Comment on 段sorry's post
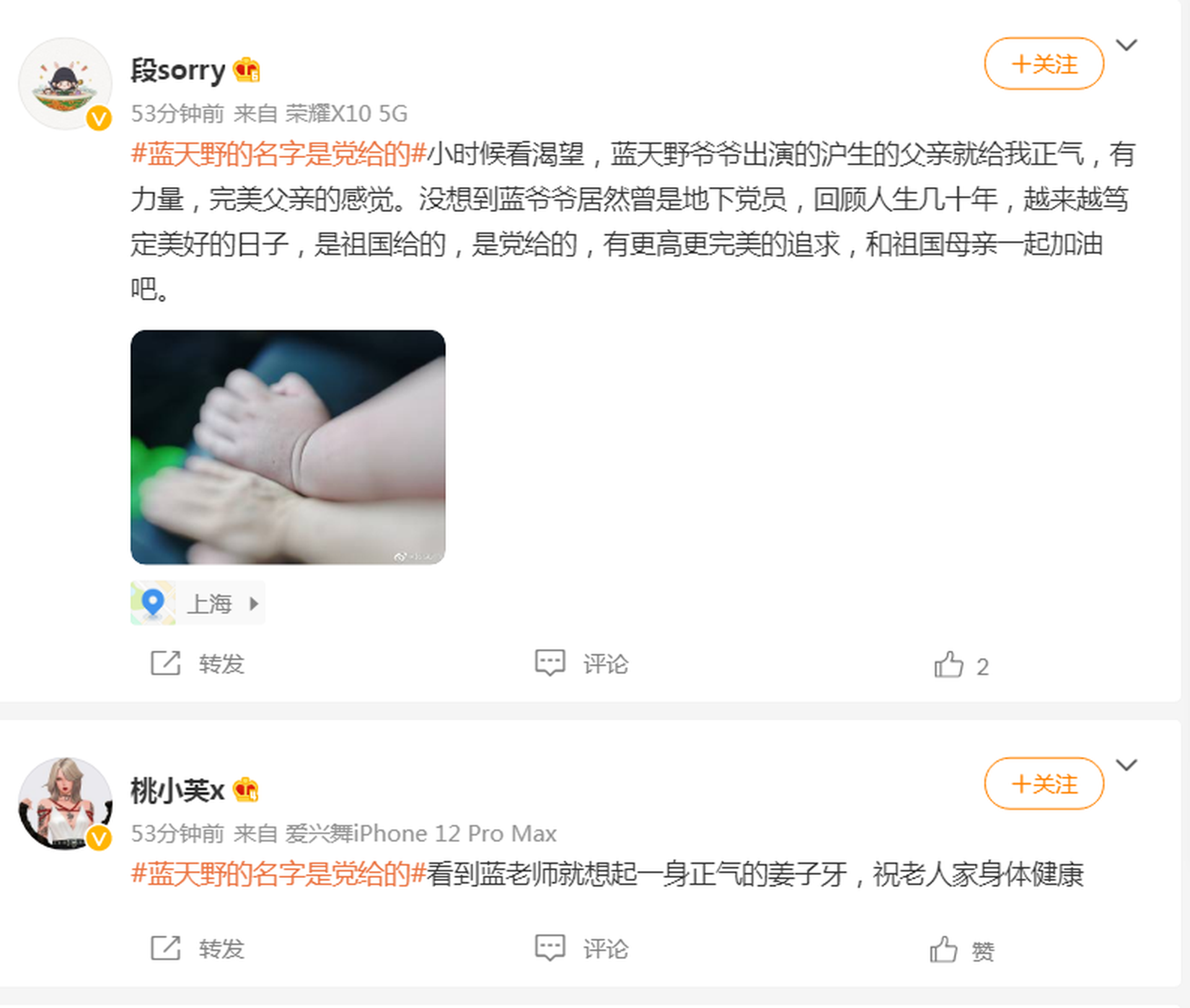This screenshot has height=1008, width=1190. pos(581,664)
